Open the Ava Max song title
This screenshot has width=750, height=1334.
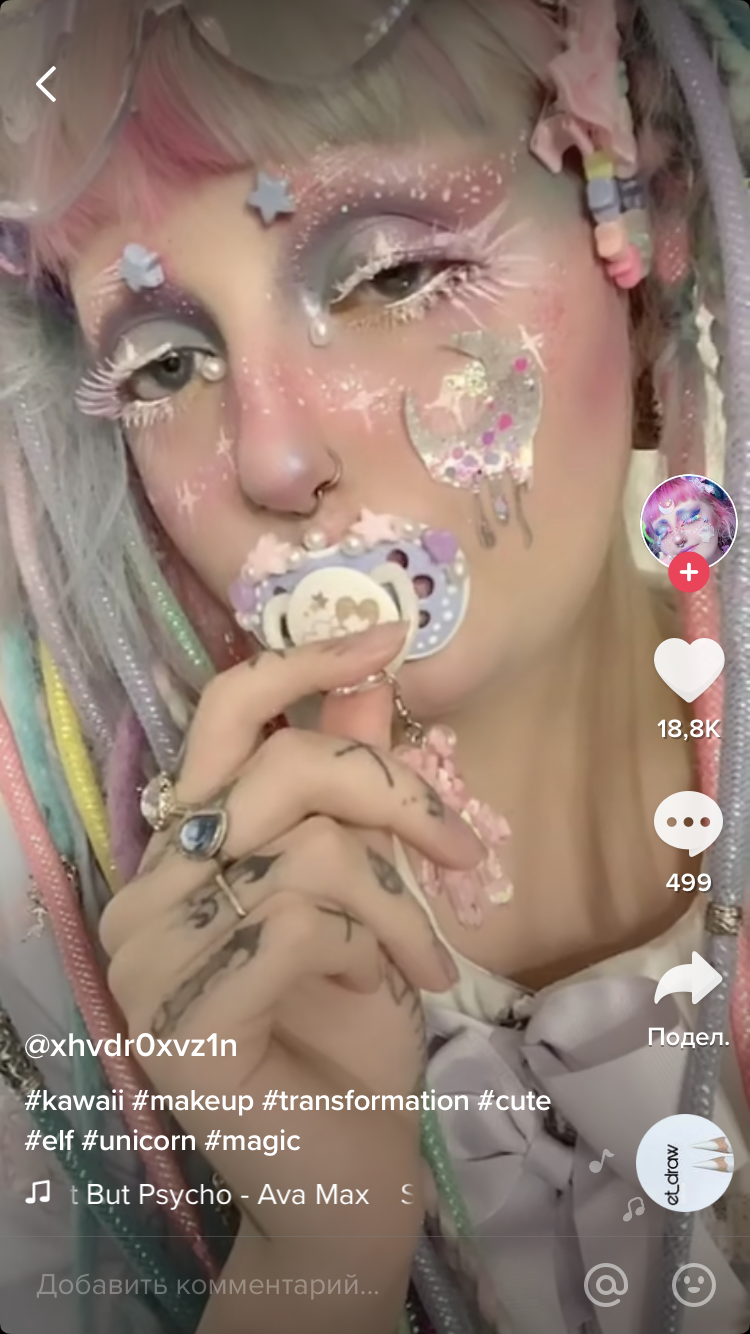(220, 1194)
